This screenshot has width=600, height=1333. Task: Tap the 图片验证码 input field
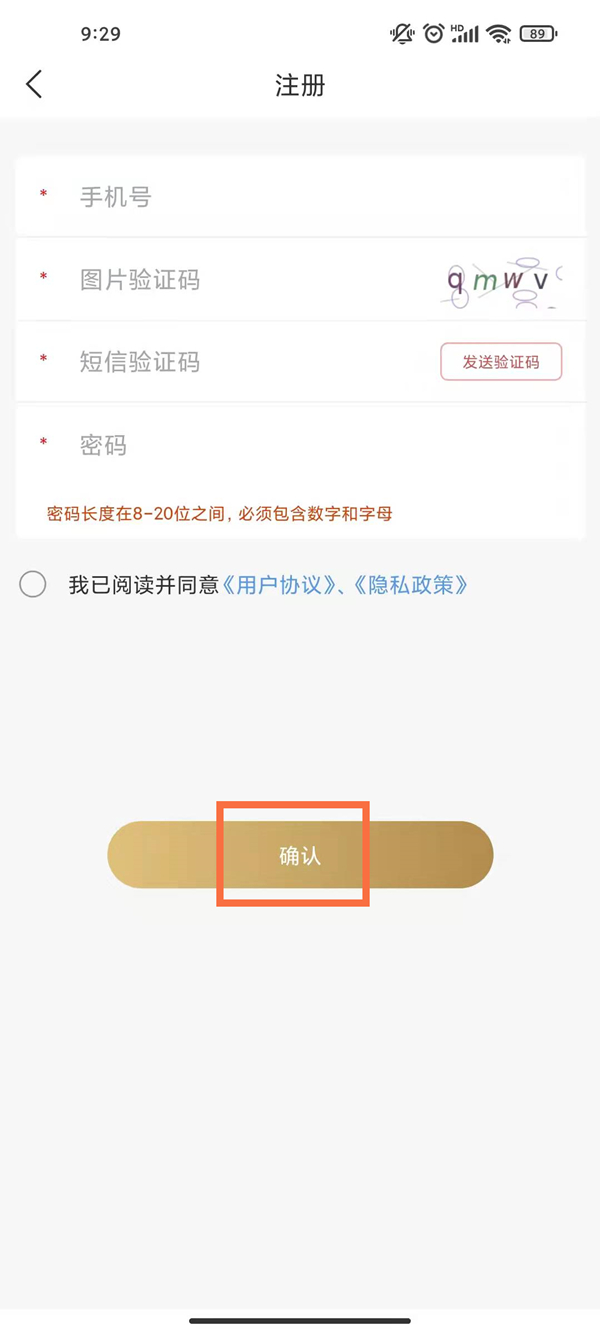[x=250, y=280]
